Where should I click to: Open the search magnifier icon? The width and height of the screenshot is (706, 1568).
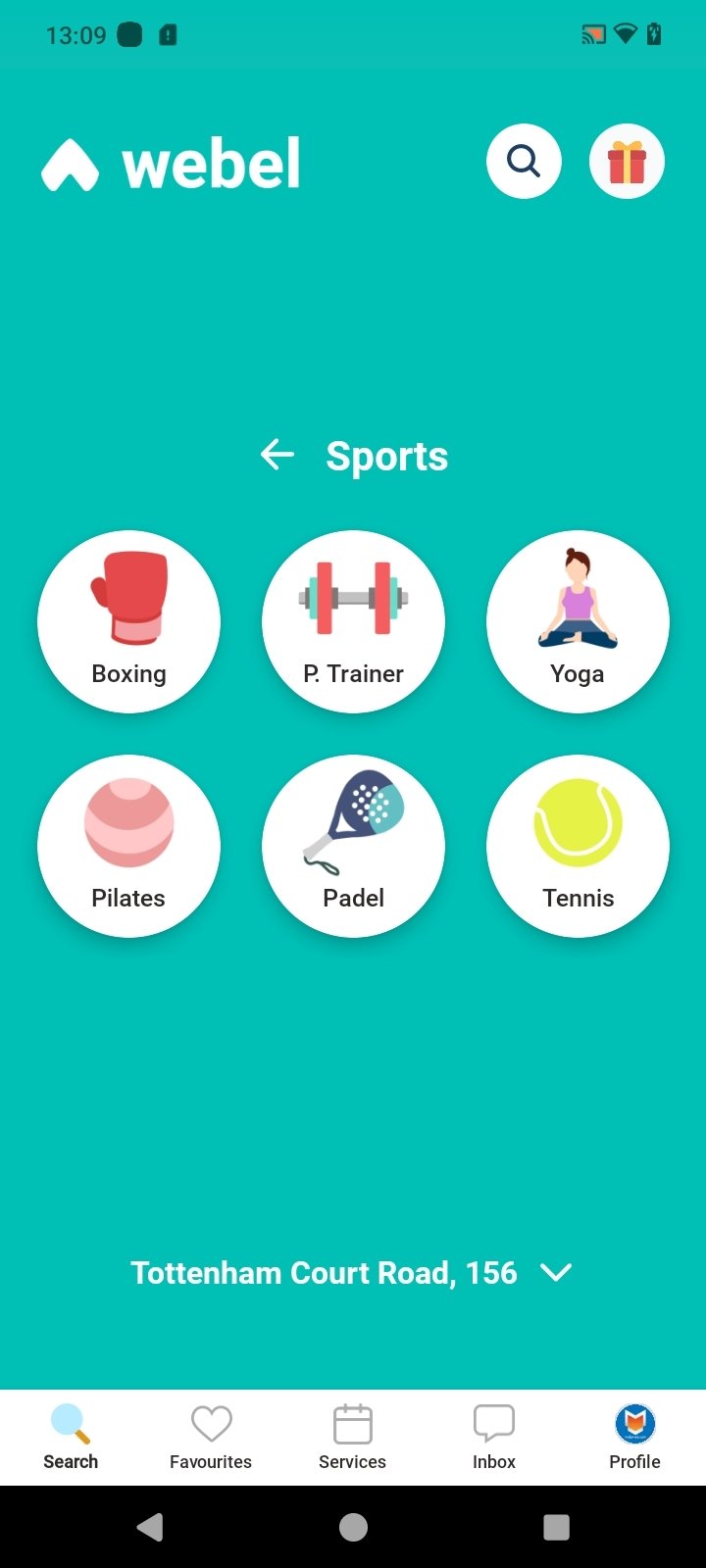coord(524,162)
